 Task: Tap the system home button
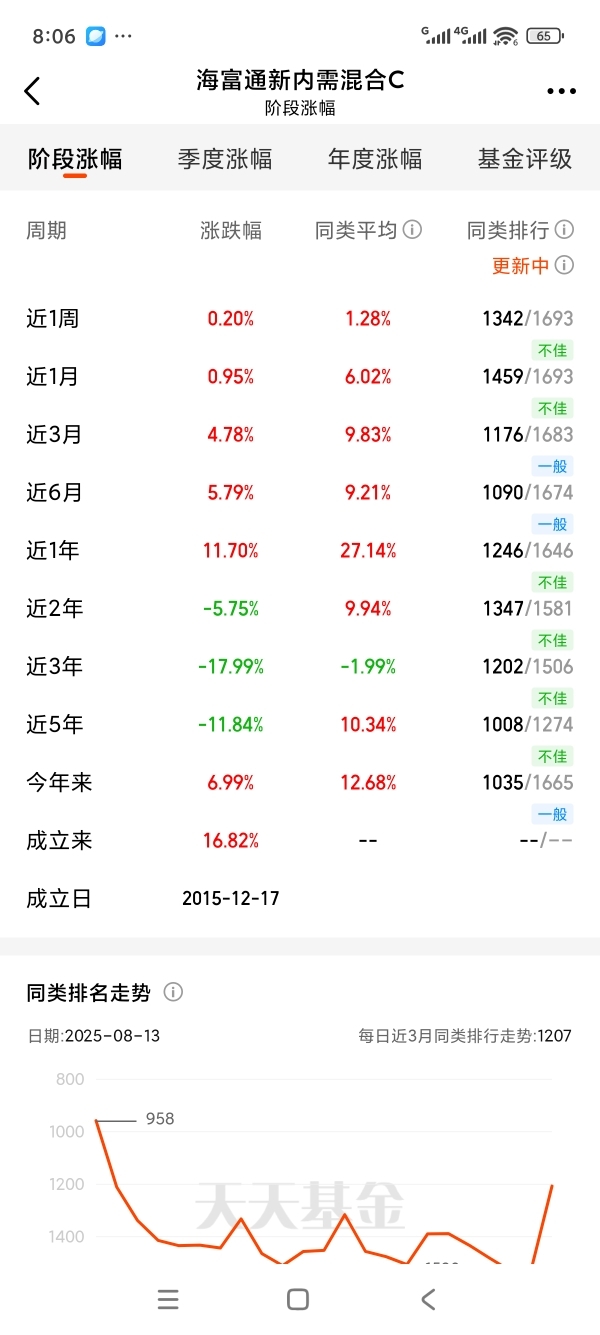[x=298, y=1299]
